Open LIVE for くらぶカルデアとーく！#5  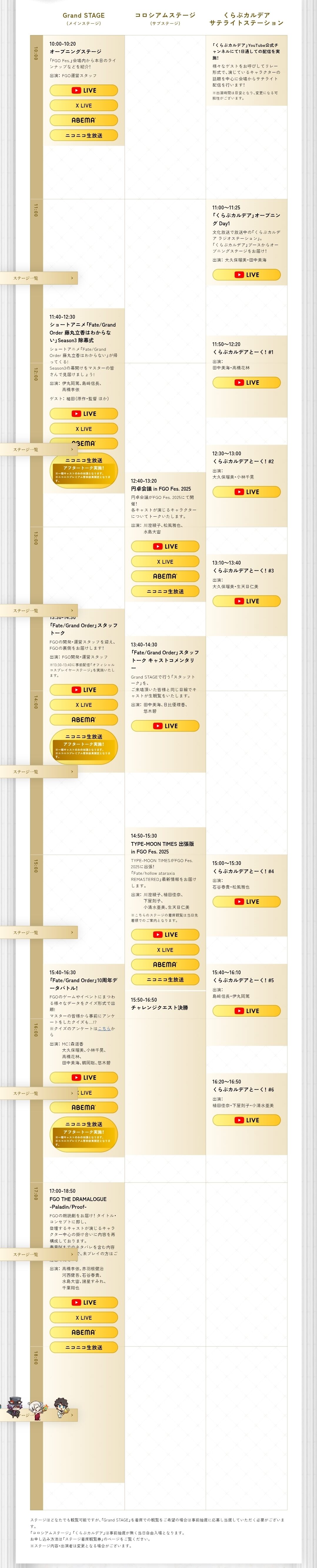pos(246,1010)
